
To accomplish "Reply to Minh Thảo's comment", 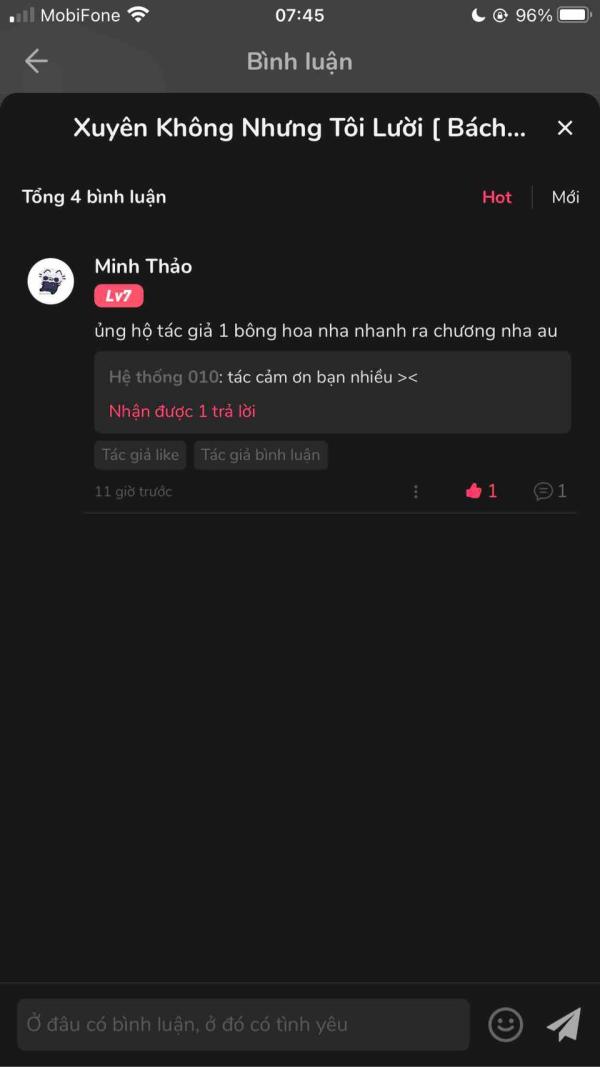I will point(550,491).
